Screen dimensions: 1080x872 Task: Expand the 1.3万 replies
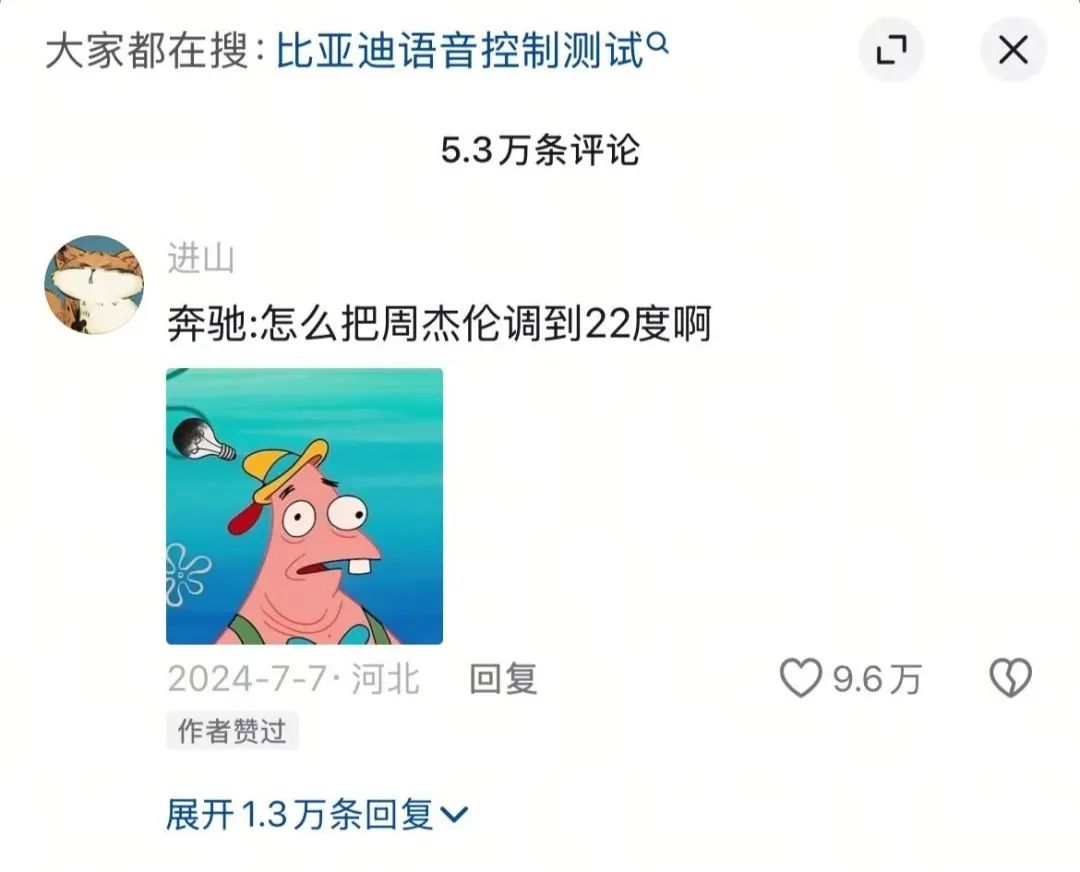coord(316,815)
